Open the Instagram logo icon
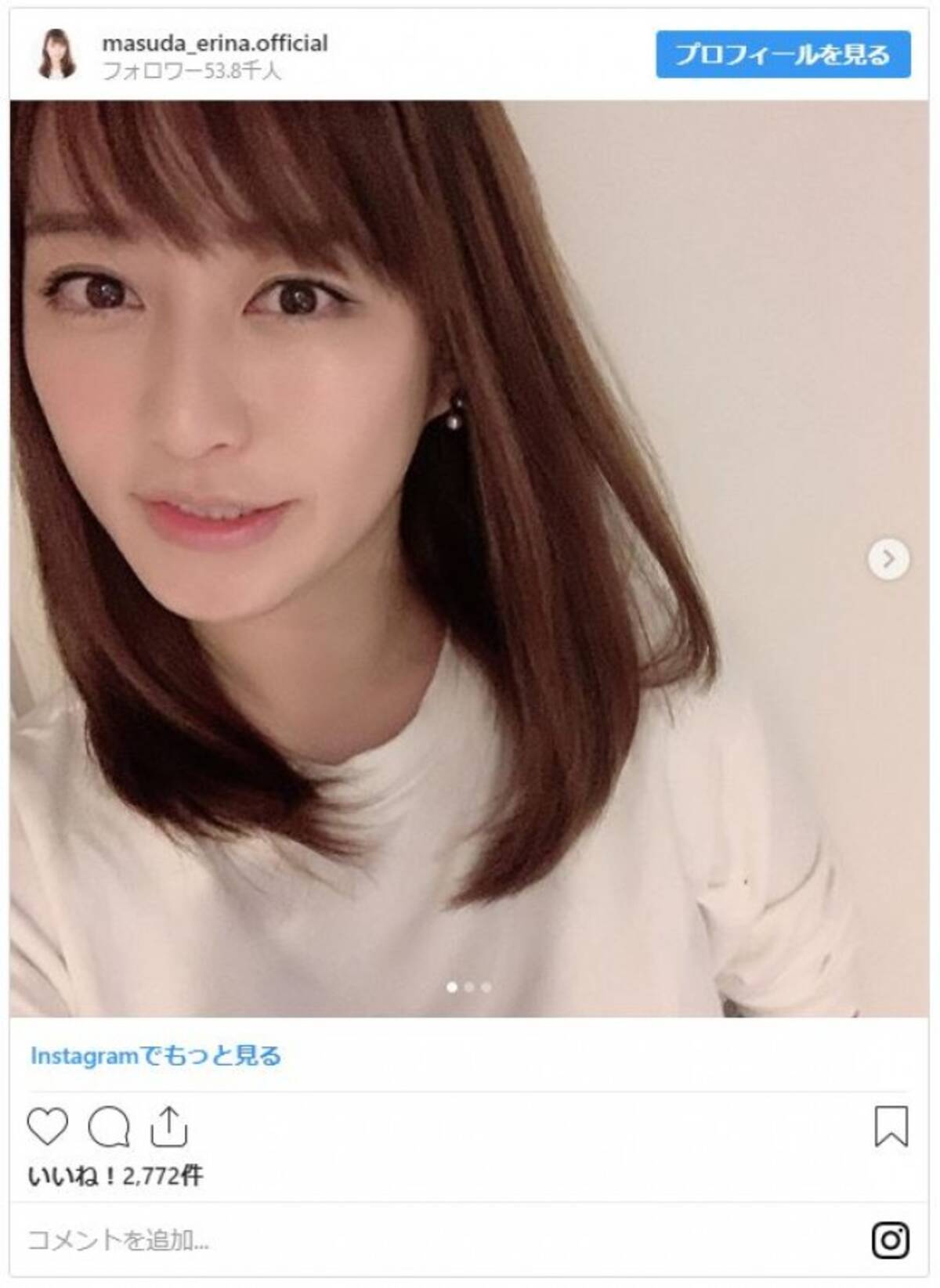The image size is (940, 1288). [x=891, y=1239]
